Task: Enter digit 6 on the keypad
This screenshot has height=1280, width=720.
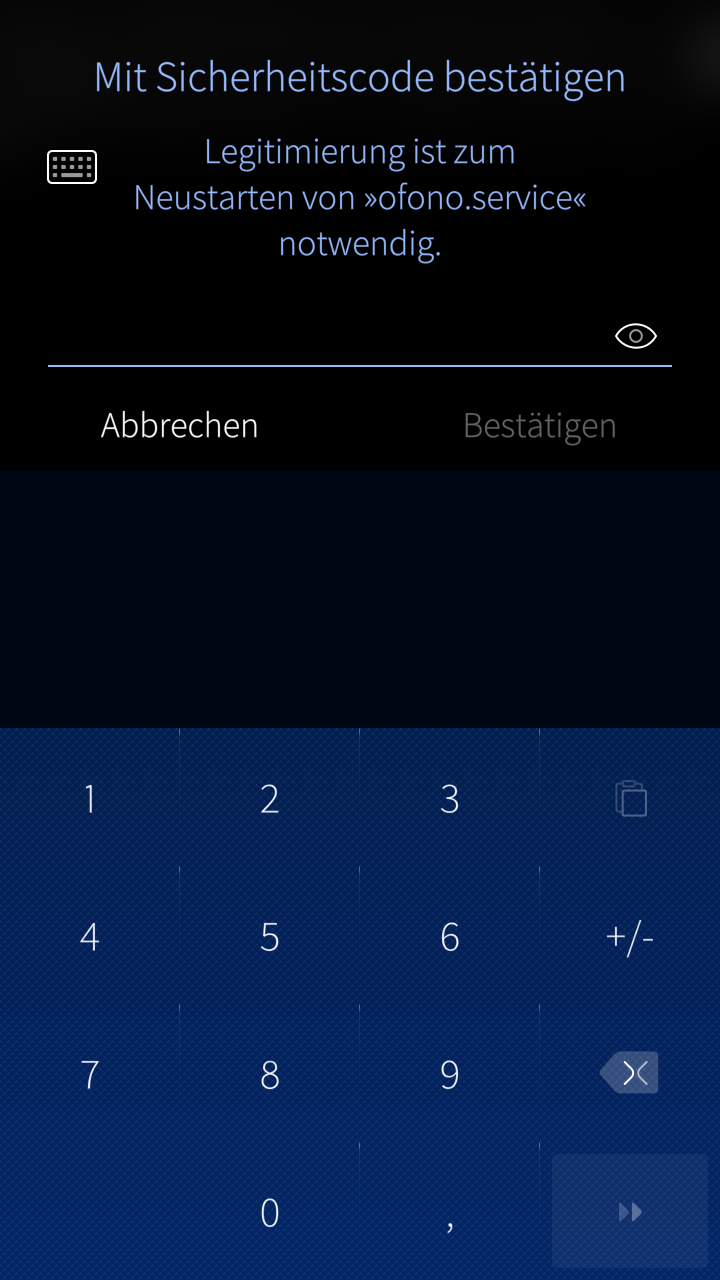Action: point(450,937)
